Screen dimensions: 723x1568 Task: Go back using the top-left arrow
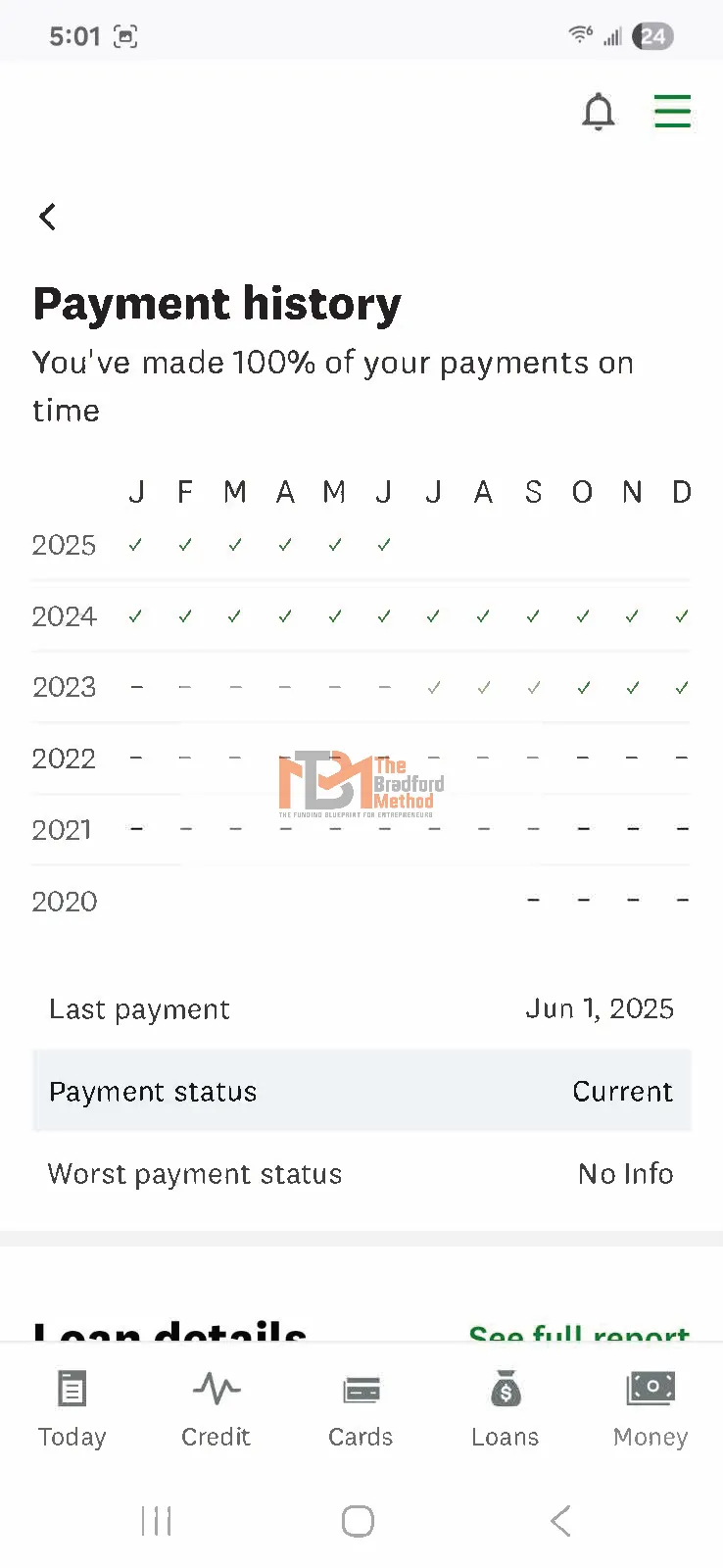click(x=47, y=217)
